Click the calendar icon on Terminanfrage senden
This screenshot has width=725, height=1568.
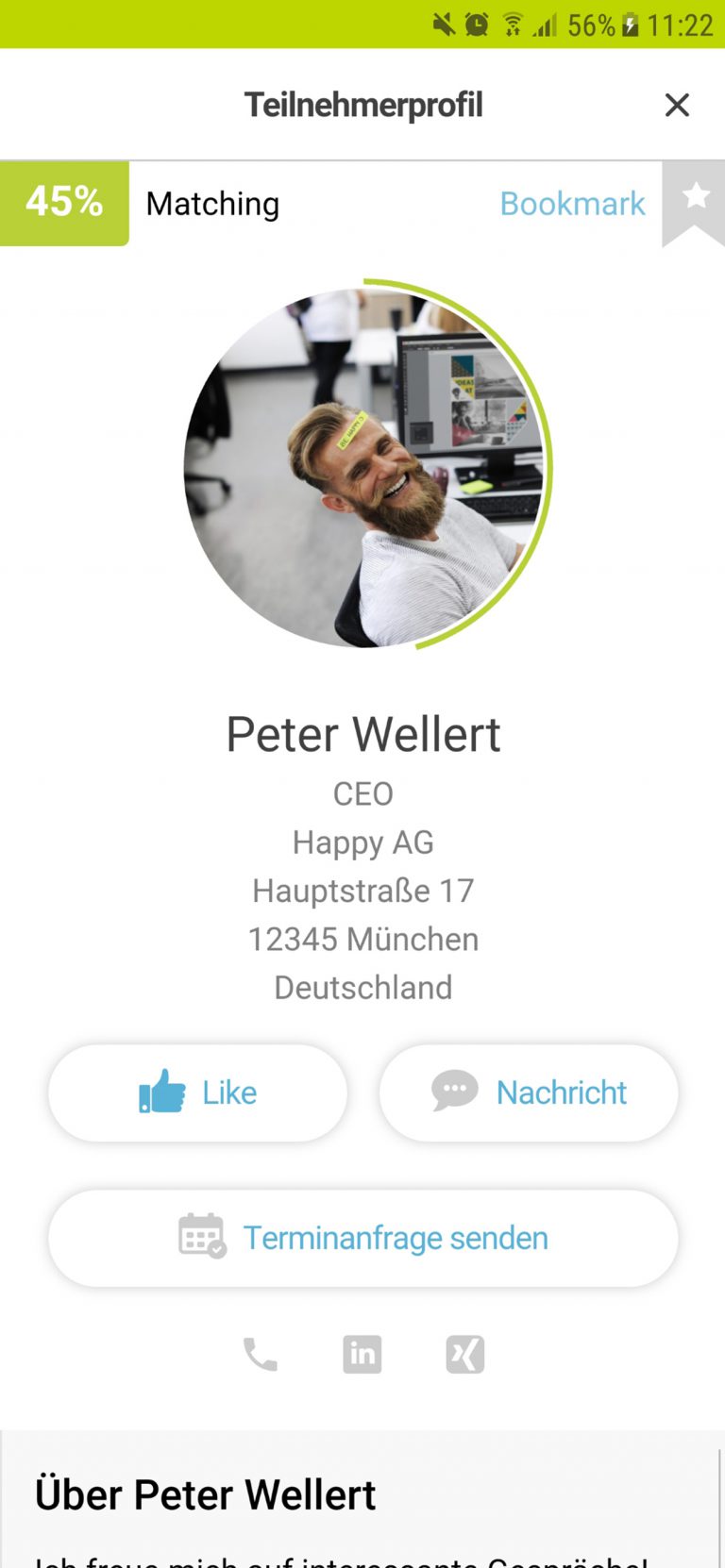(201, 1237)
